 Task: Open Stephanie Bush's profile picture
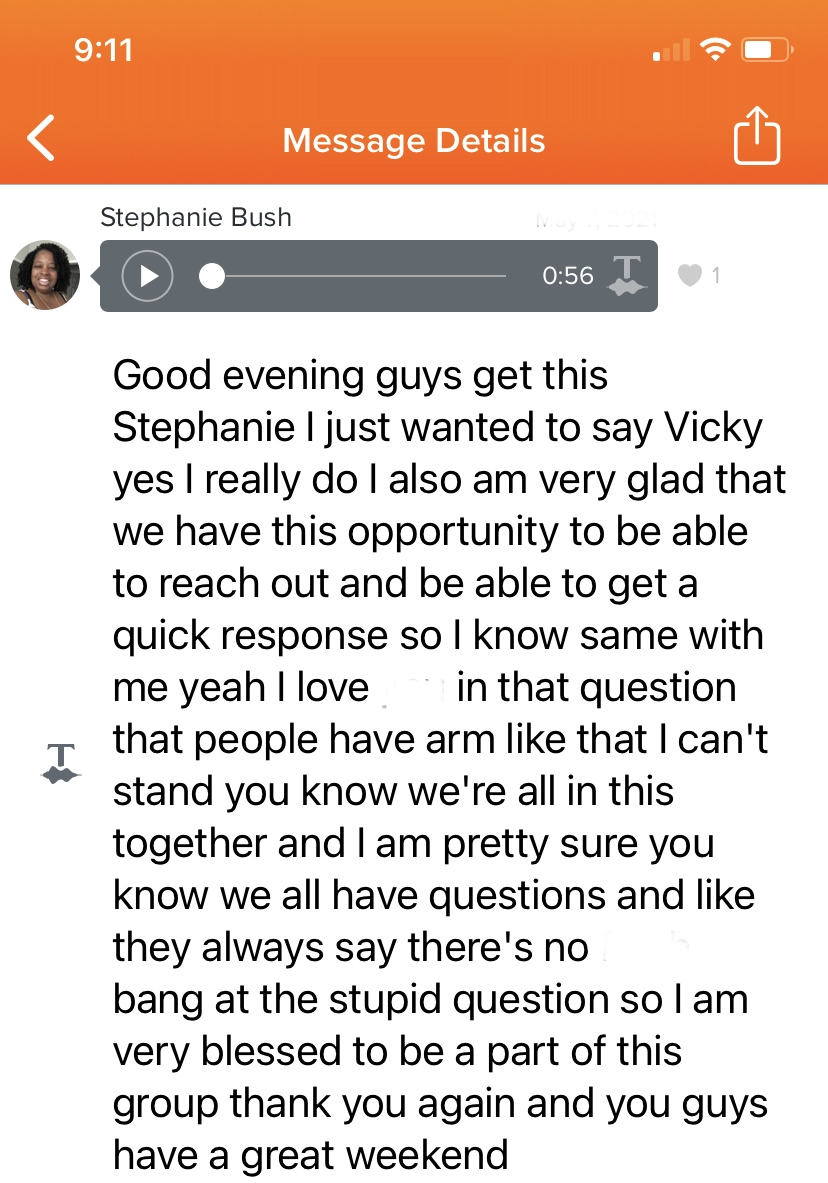point(45,275)
